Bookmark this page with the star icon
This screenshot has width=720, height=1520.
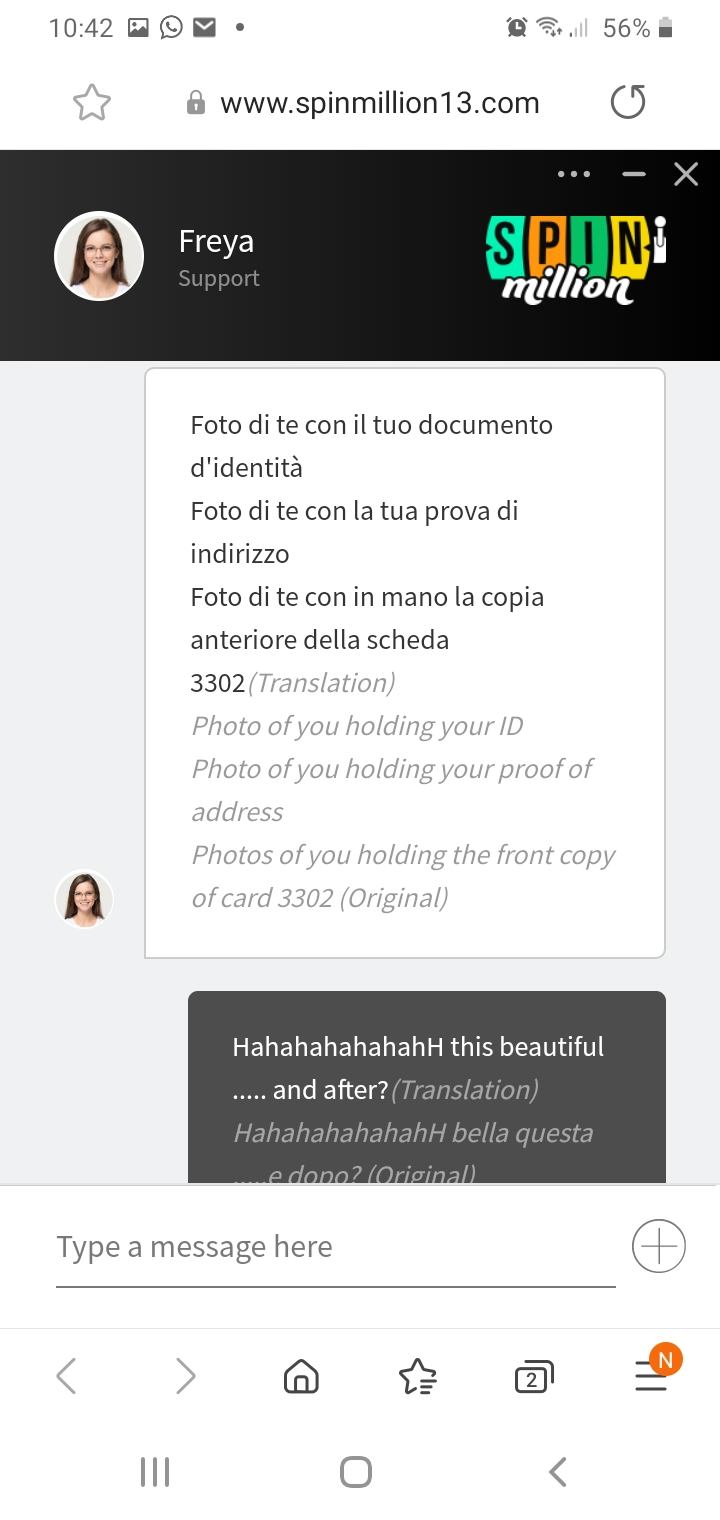(x=92, y=103)
